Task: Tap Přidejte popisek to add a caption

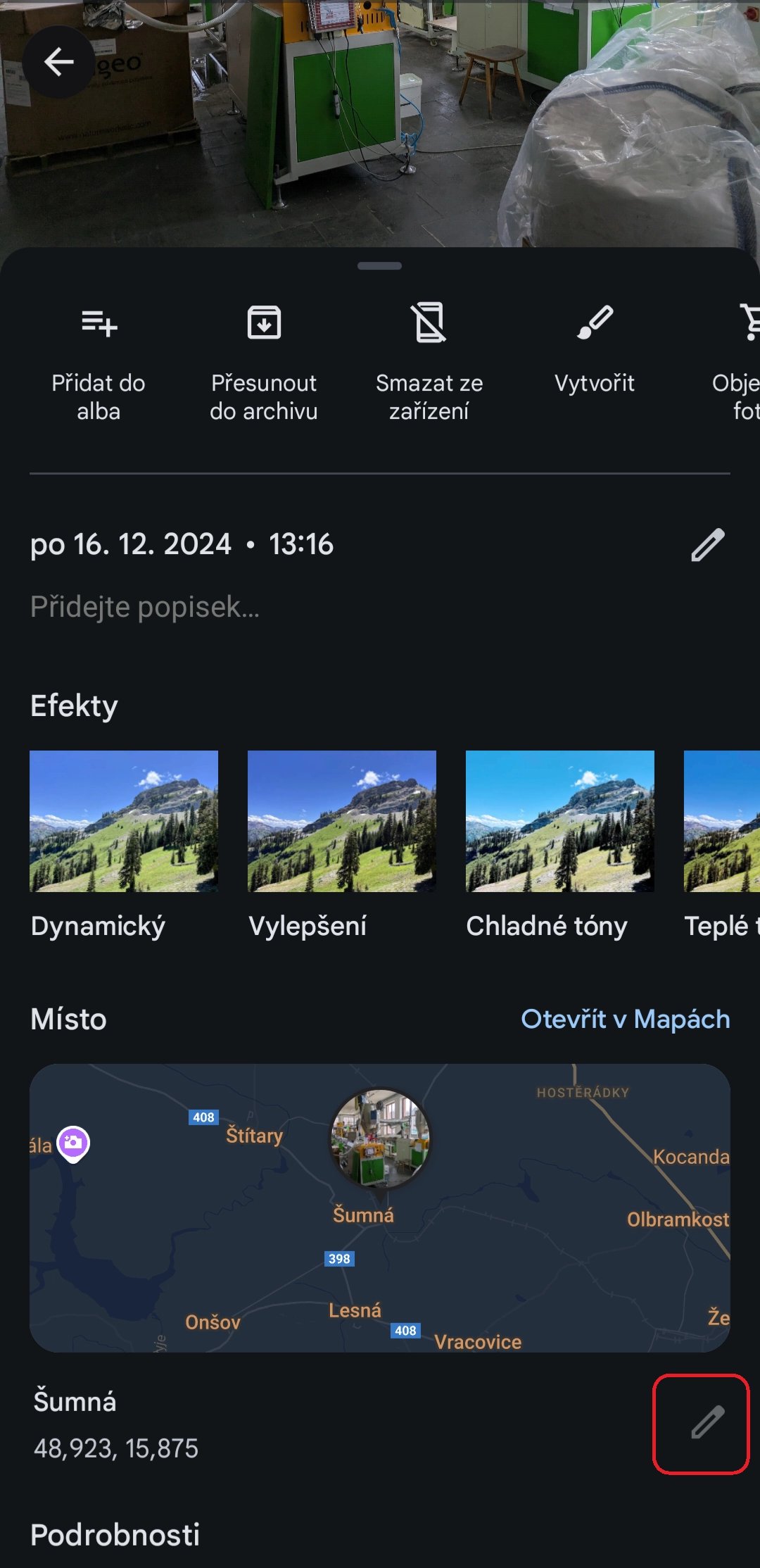Action: point(146,606)
